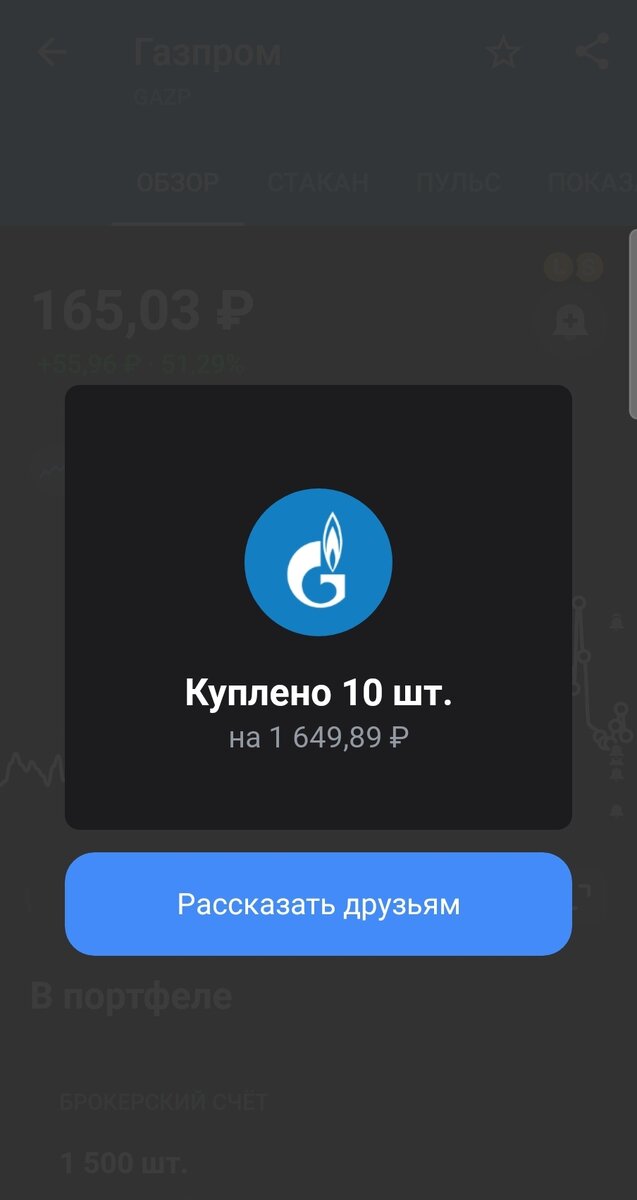Select the Обзор tab
Screen dimensions: 637x1200
178,183
